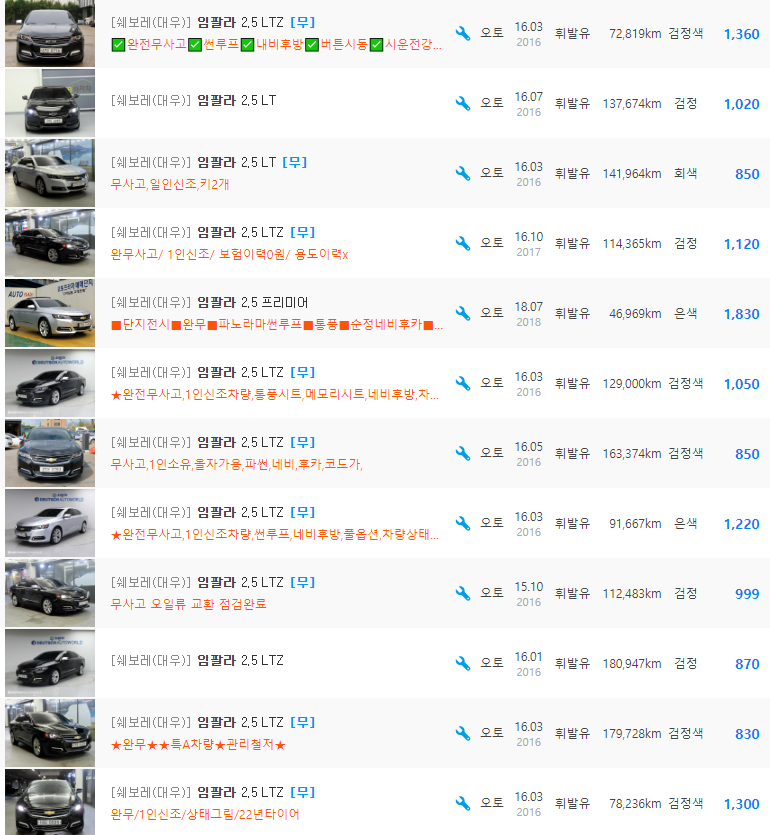Select the wrench icon next to the 999 price row
Screen dimensions: 770x835
461,591
